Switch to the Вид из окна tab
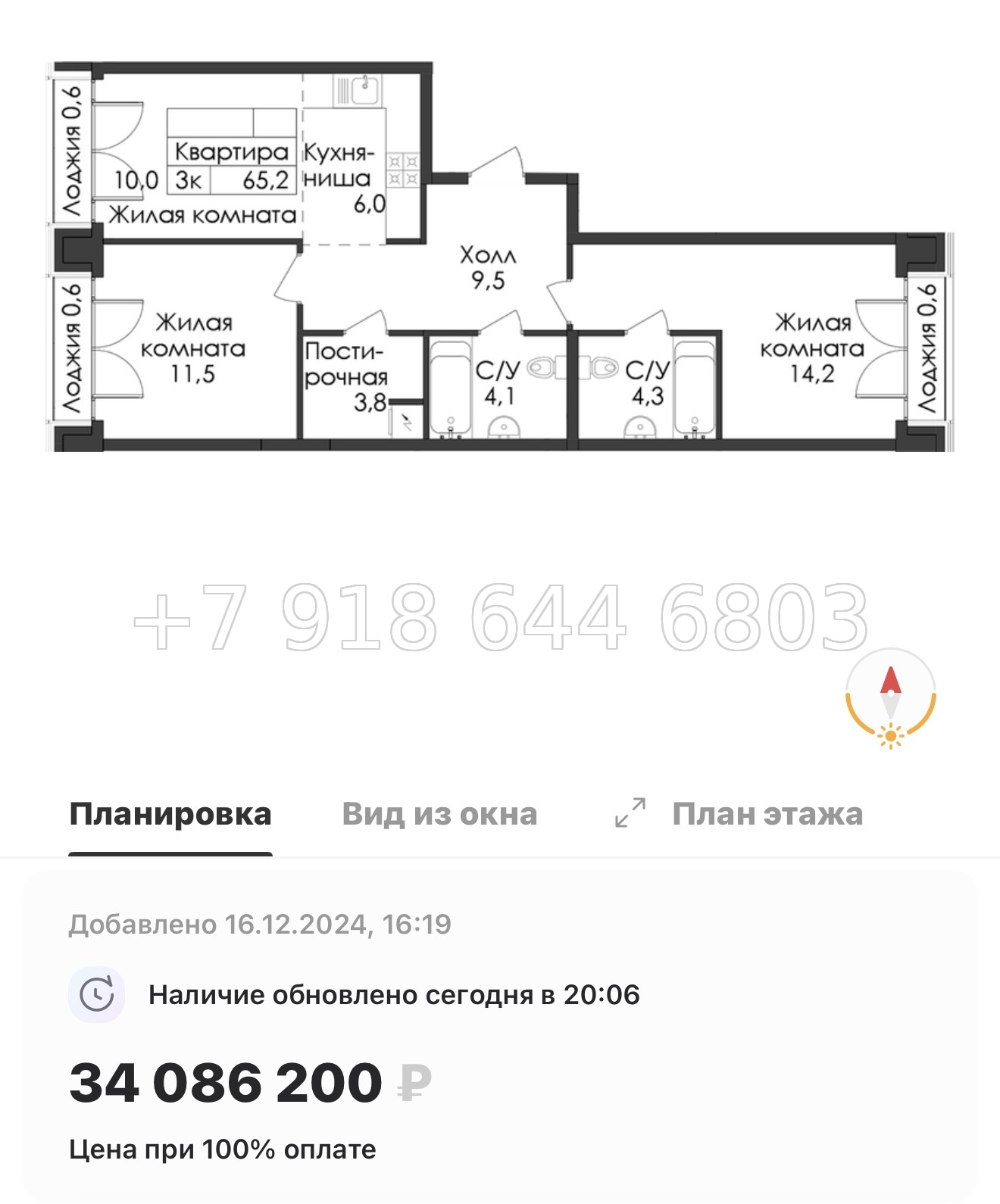The image size is (1000, 1204). coord(439,813)
